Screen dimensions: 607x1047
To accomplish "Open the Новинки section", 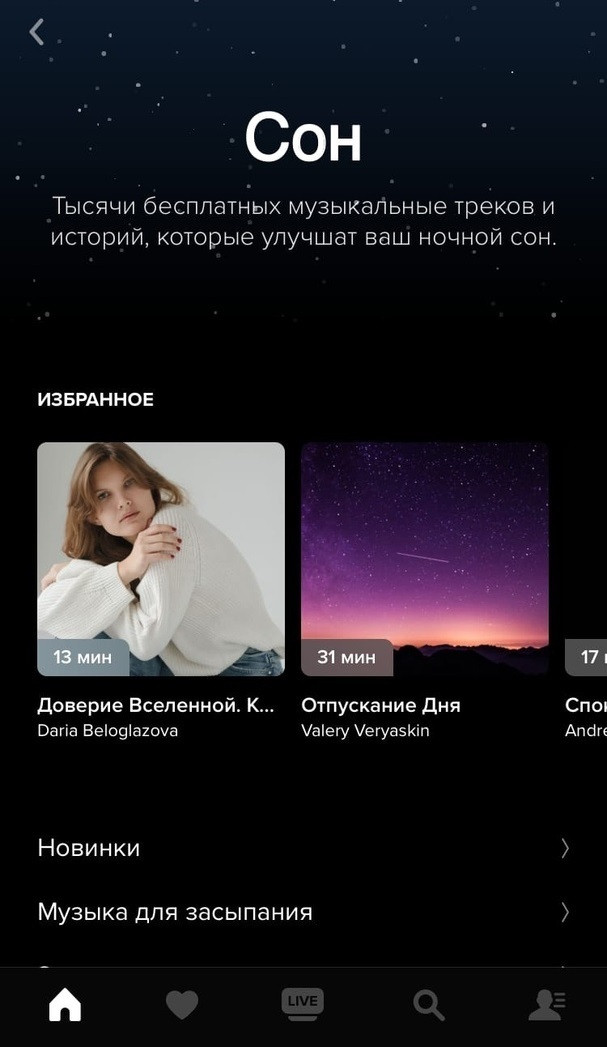I will pyautogui.click(x=303, y=848).
